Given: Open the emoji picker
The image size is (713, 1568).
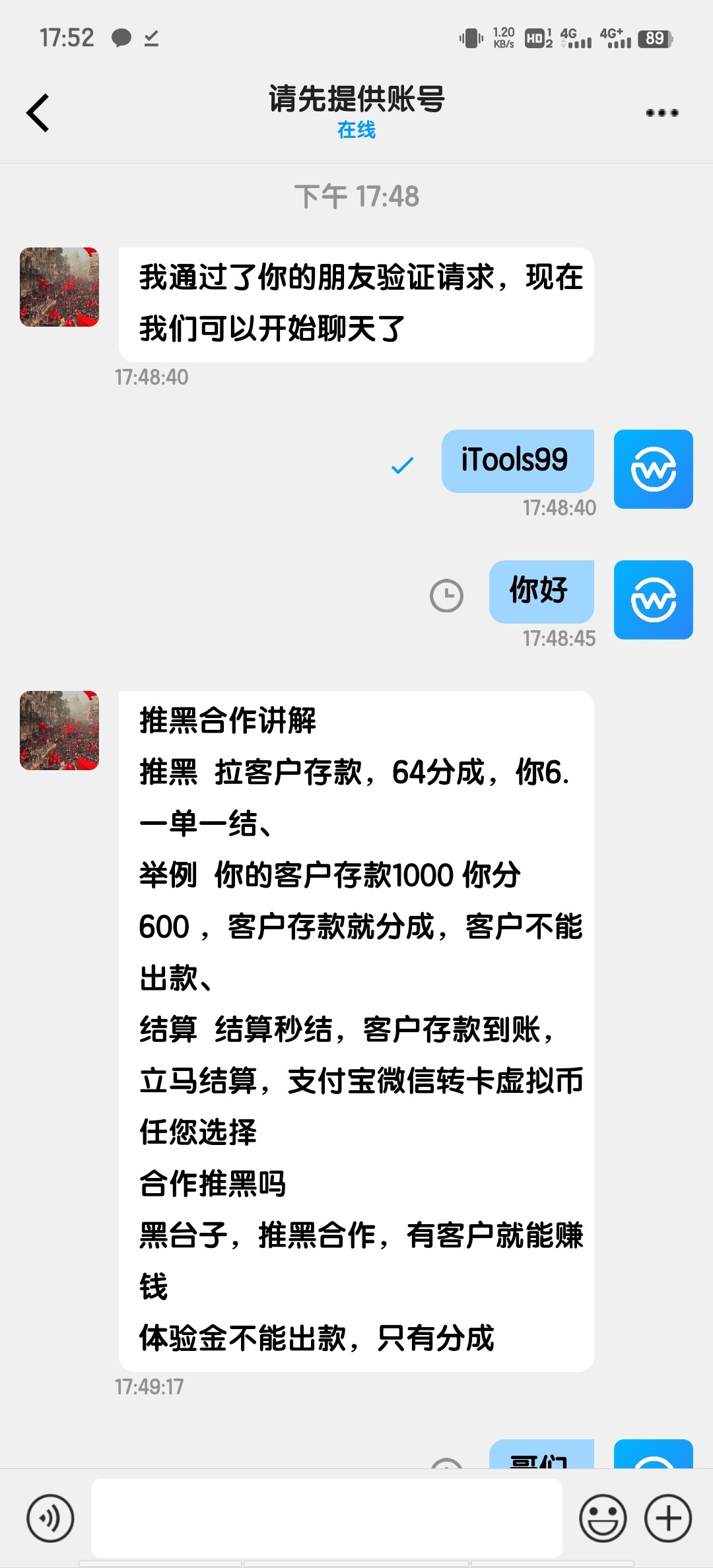Looking at the screenshot, I should 602,1518.
